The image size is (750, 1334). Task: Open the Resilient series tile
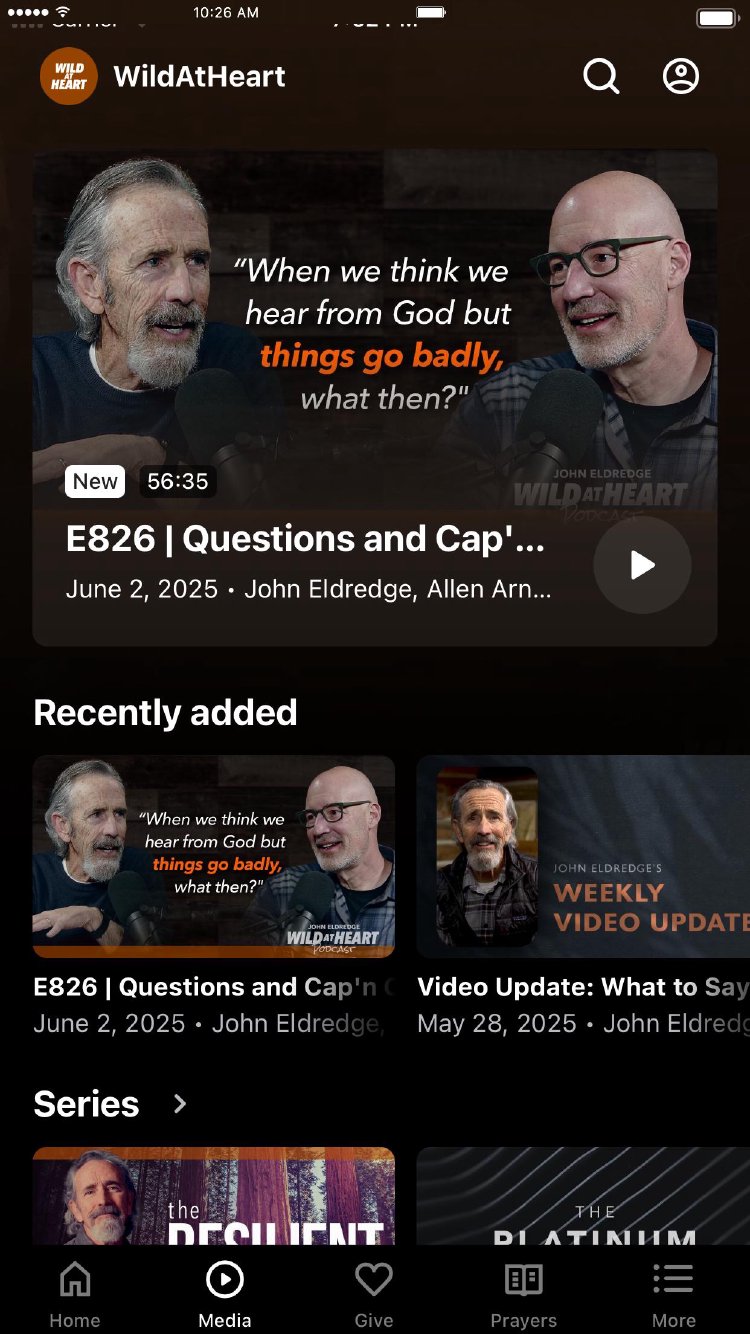tap(214, 1196)
